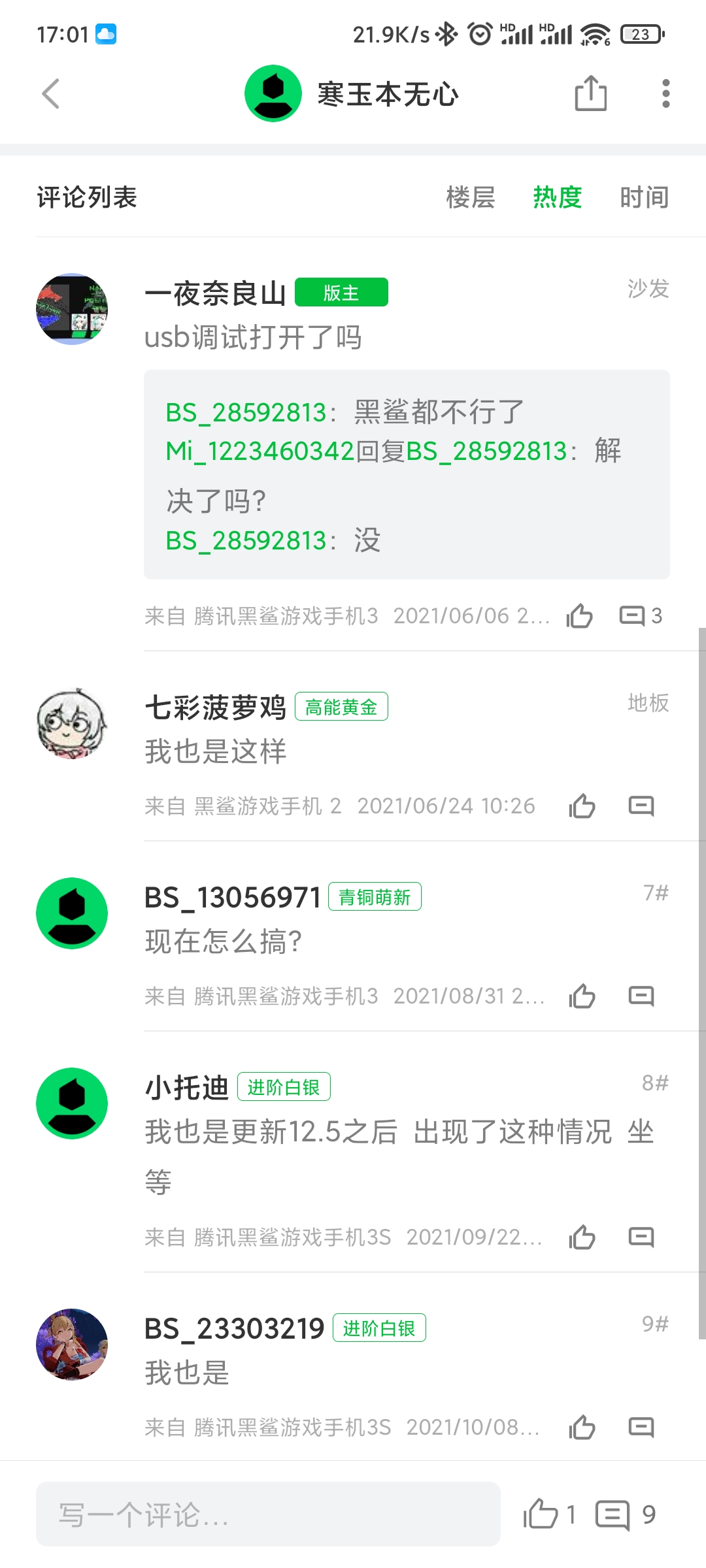Reply to 七彩菠萝鸡's comment
Image resolution: width=706 pixels, height=1568 pixels.
(x=641, y=806)
